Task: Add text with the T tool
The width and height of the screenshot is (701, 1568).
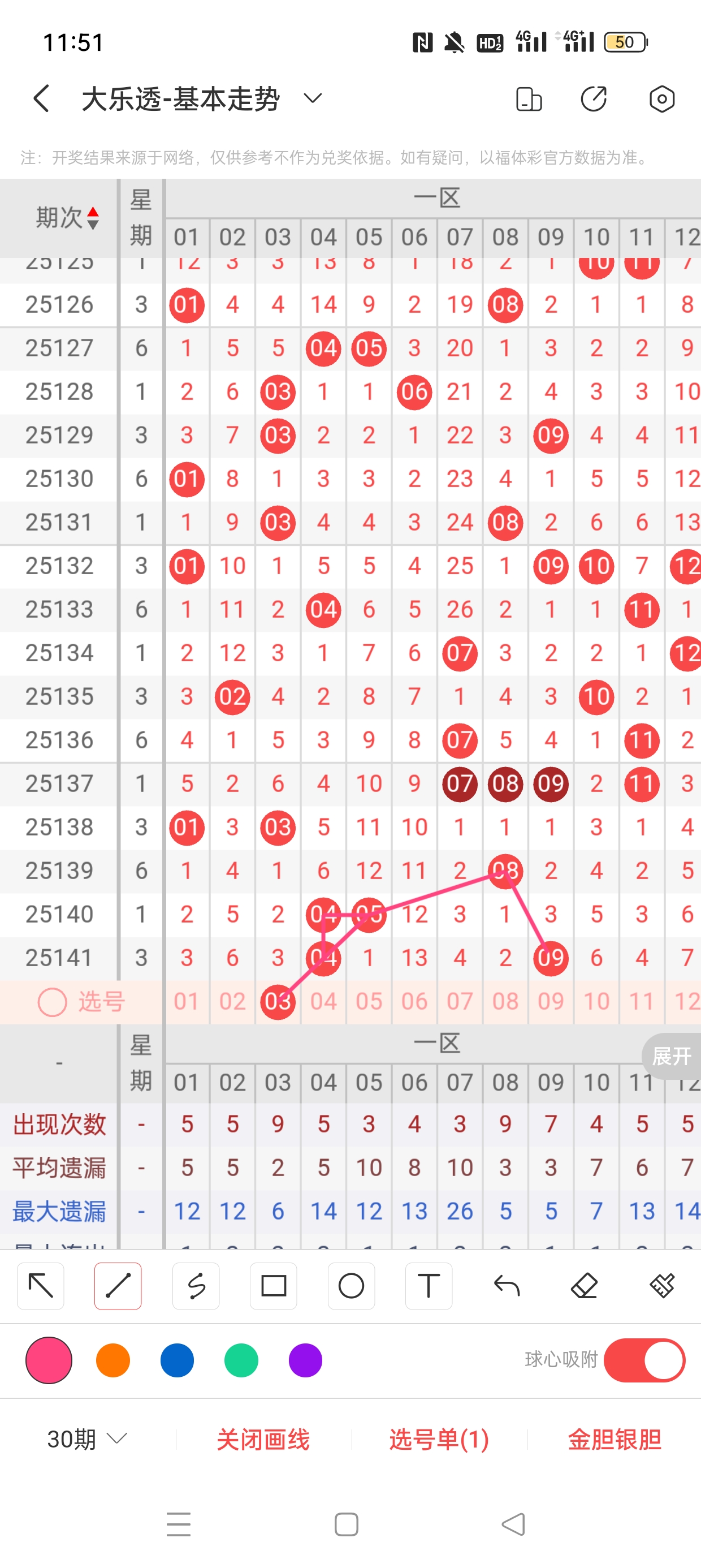Action: point(429,1286)
